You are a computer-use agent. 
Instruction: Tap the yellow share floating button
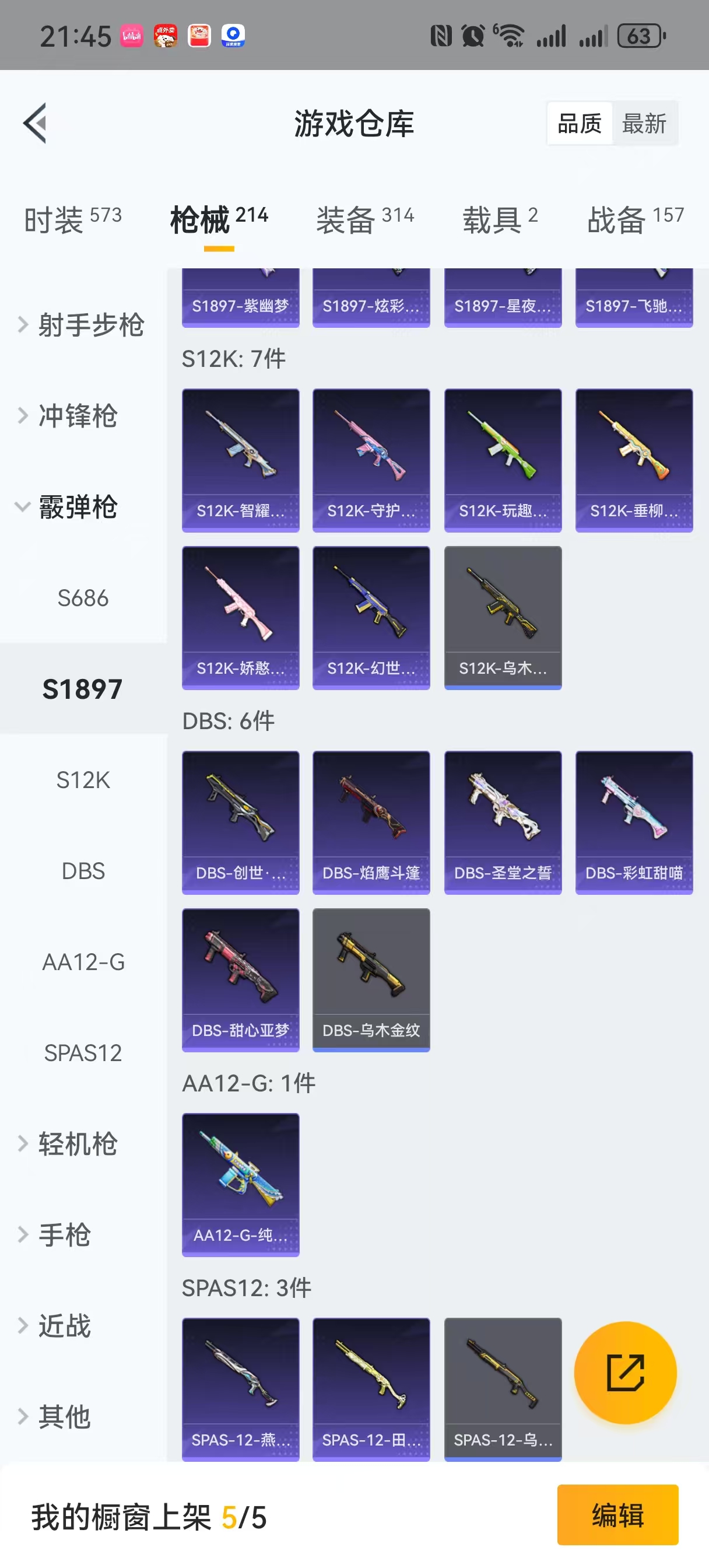(625, 1372)
